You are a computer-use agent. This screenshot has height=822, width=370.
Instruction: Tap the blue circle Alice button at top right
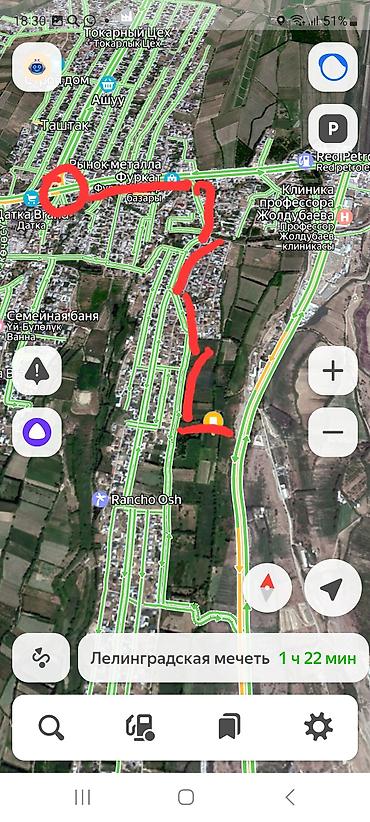[333, 67]
